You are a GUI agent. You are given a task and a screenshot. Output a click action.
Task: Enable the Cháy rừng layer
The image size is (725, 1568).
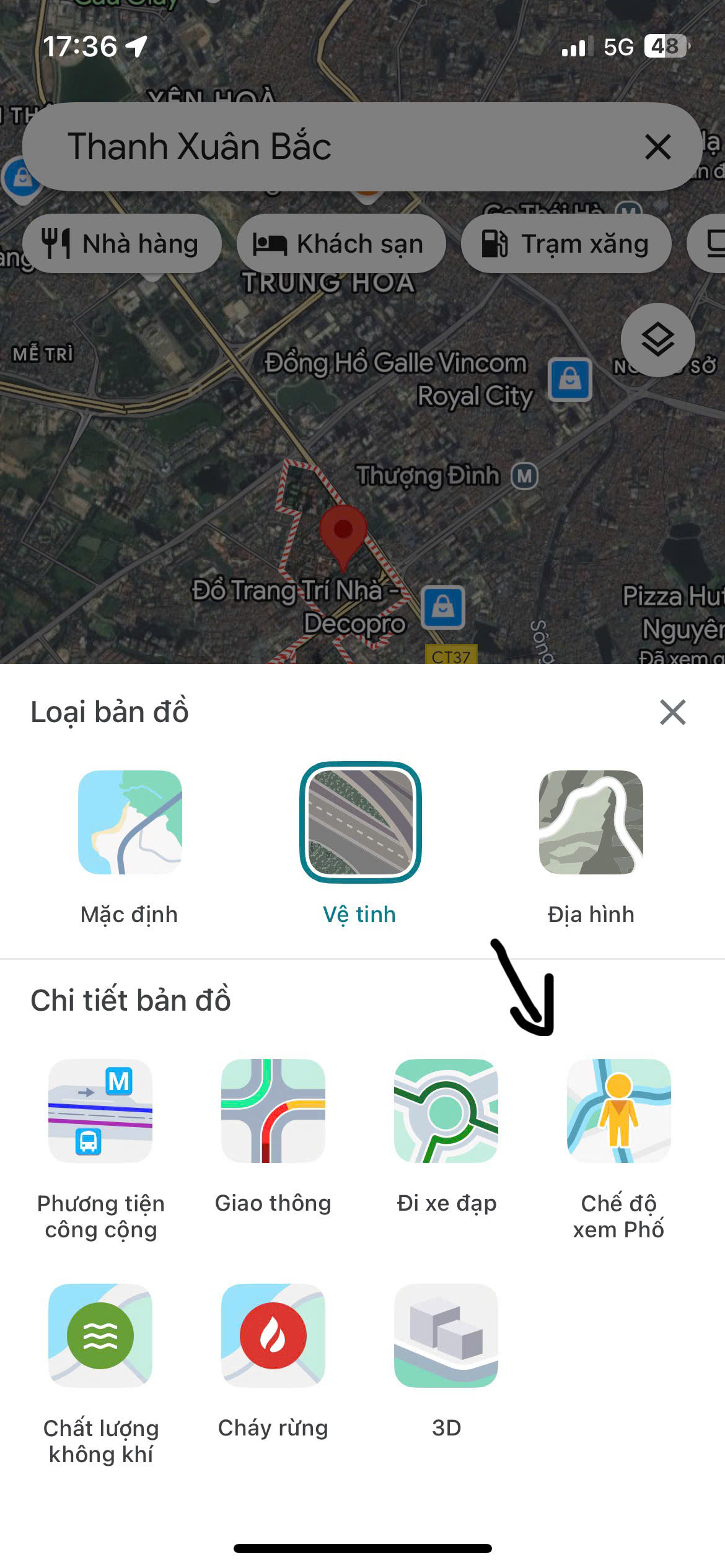tap(273, 1335)
